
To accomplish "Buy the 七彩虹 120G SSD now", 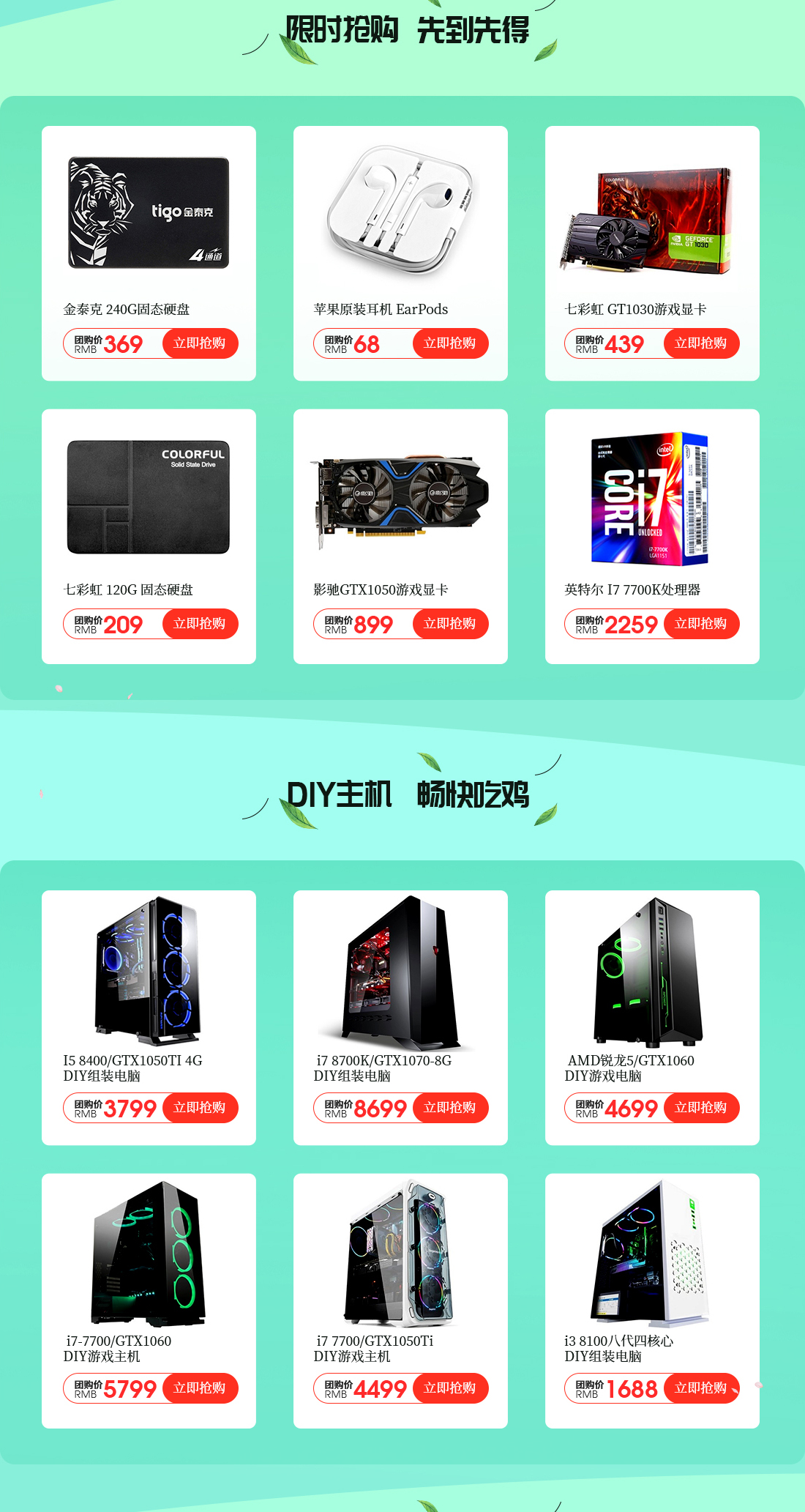I will [200, 624].
